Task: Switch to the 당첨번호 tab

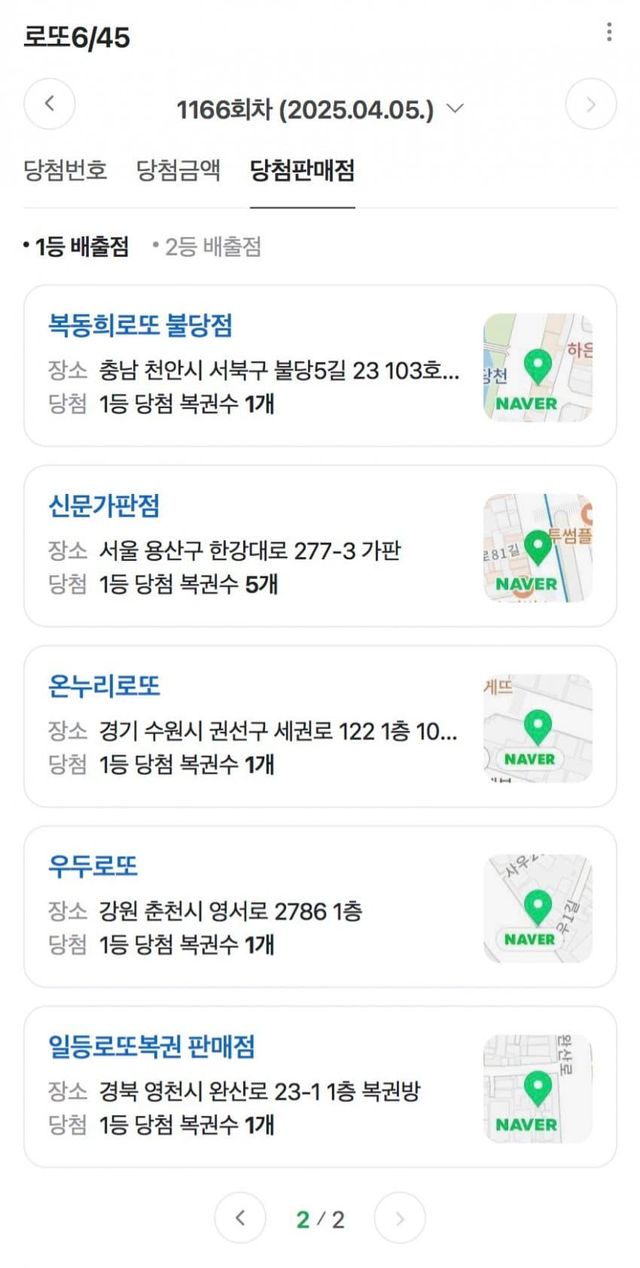Action: (65, 170)
